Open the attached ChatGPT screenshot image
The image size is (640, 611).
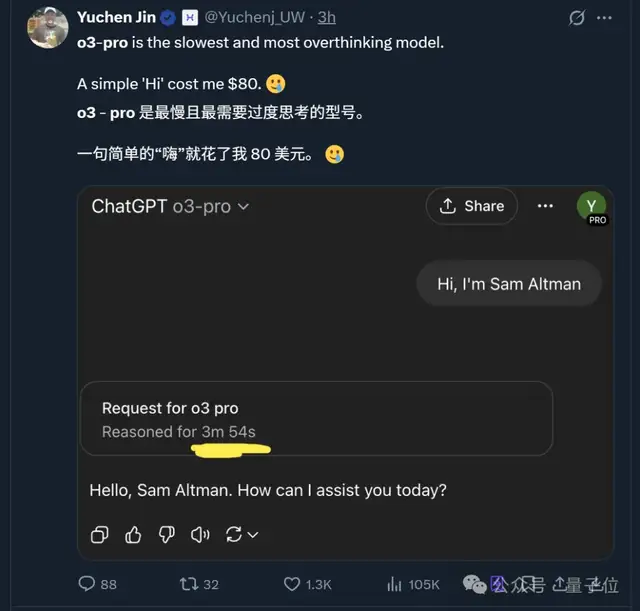click(x=345, y=370)
